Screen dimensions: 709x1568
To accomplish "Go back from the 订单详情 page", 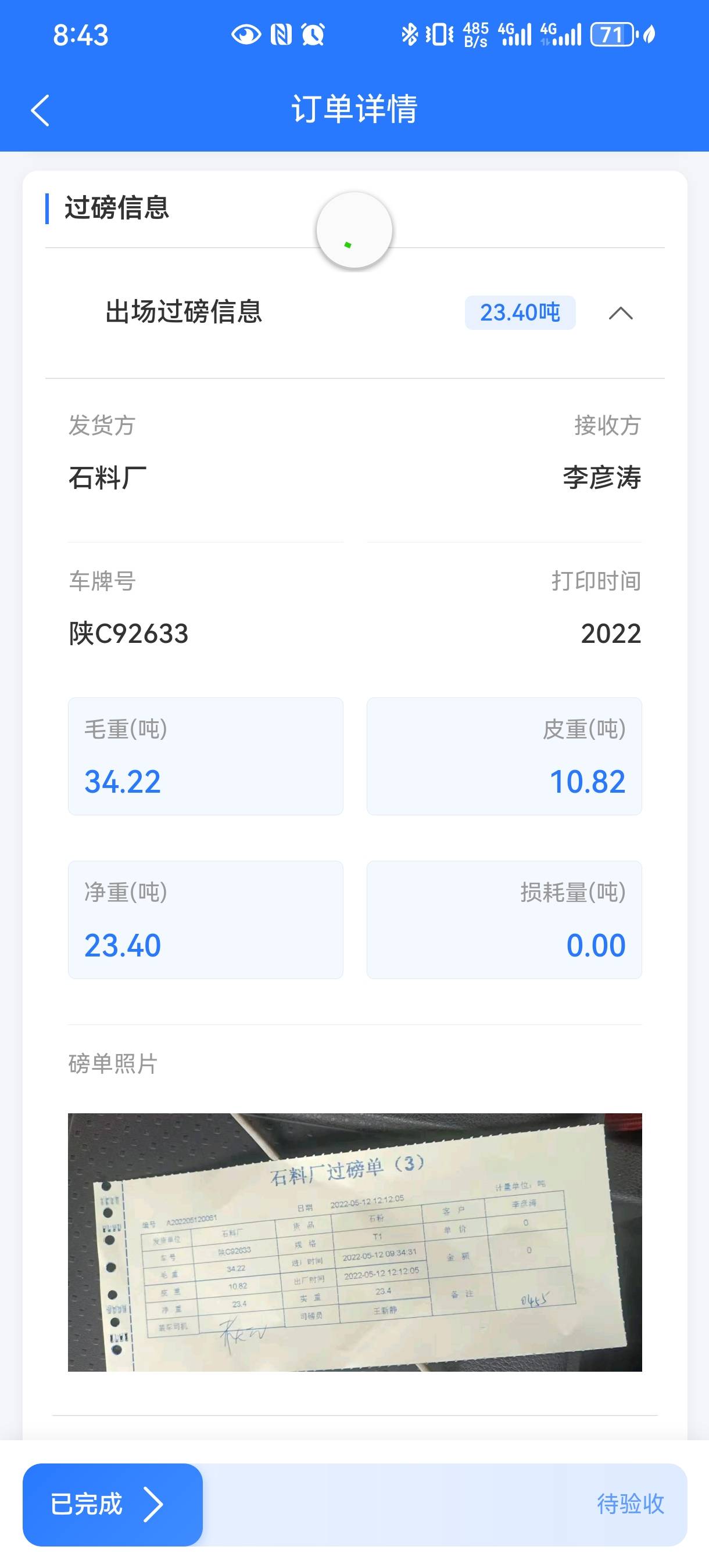I will pos(40,110).
